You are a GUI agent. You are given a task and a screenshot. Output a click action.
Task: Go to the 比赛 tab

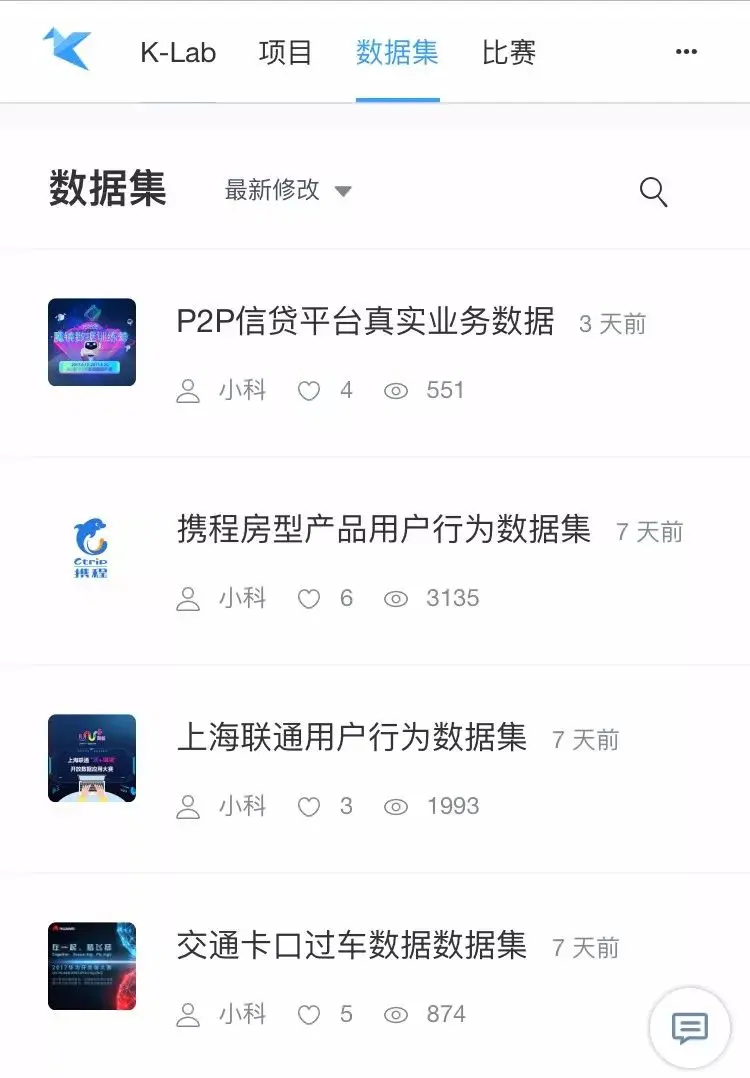(509, 52)
